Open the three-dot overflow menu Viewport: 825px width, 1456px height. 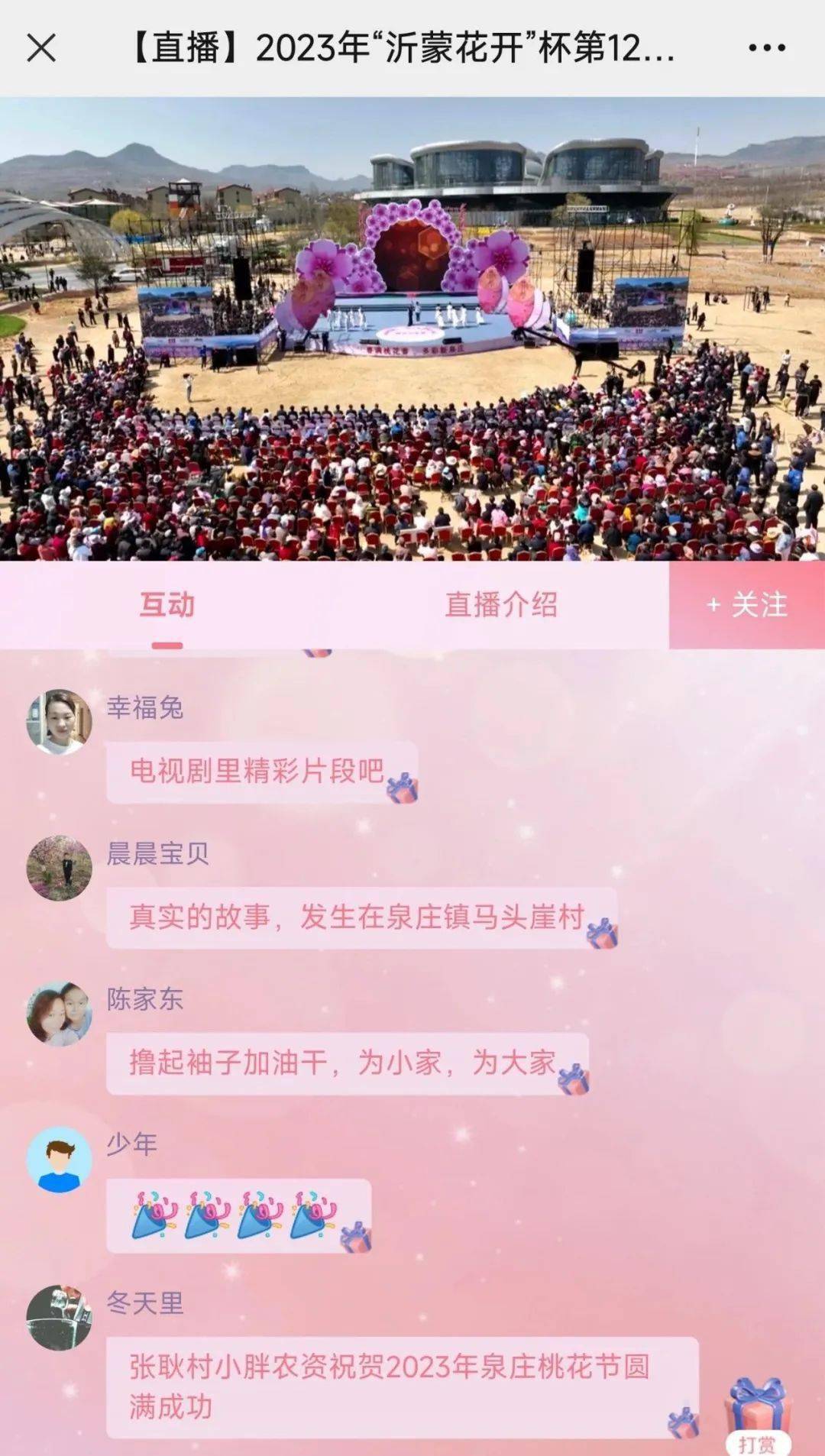[x=766, y=48]
